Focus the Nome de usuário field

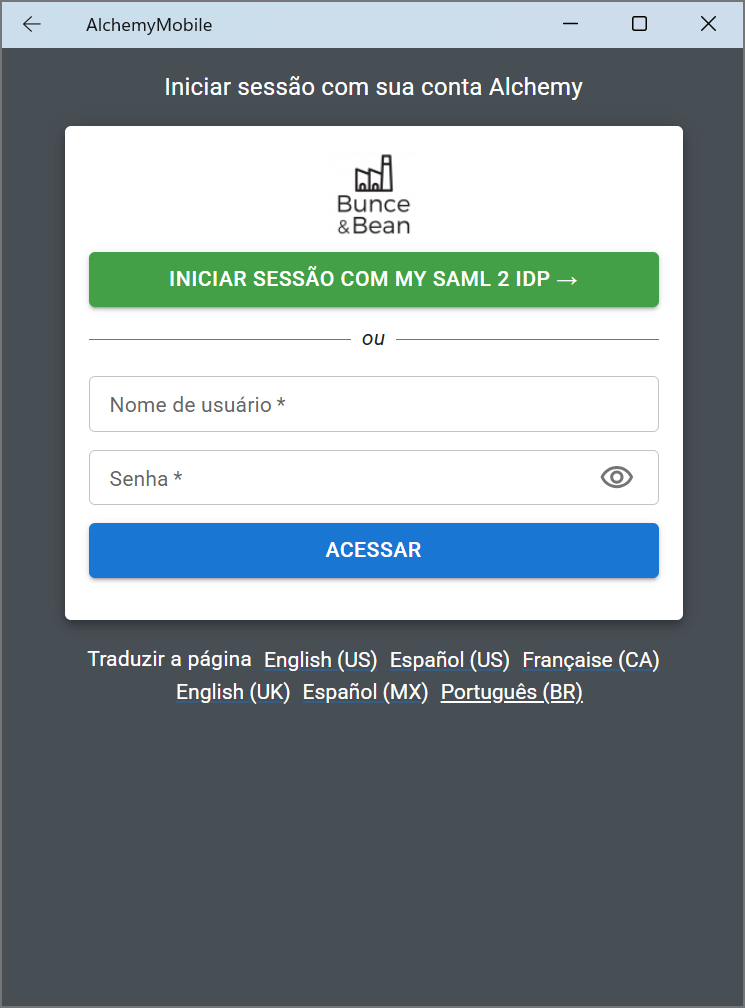tap(373, 404)
